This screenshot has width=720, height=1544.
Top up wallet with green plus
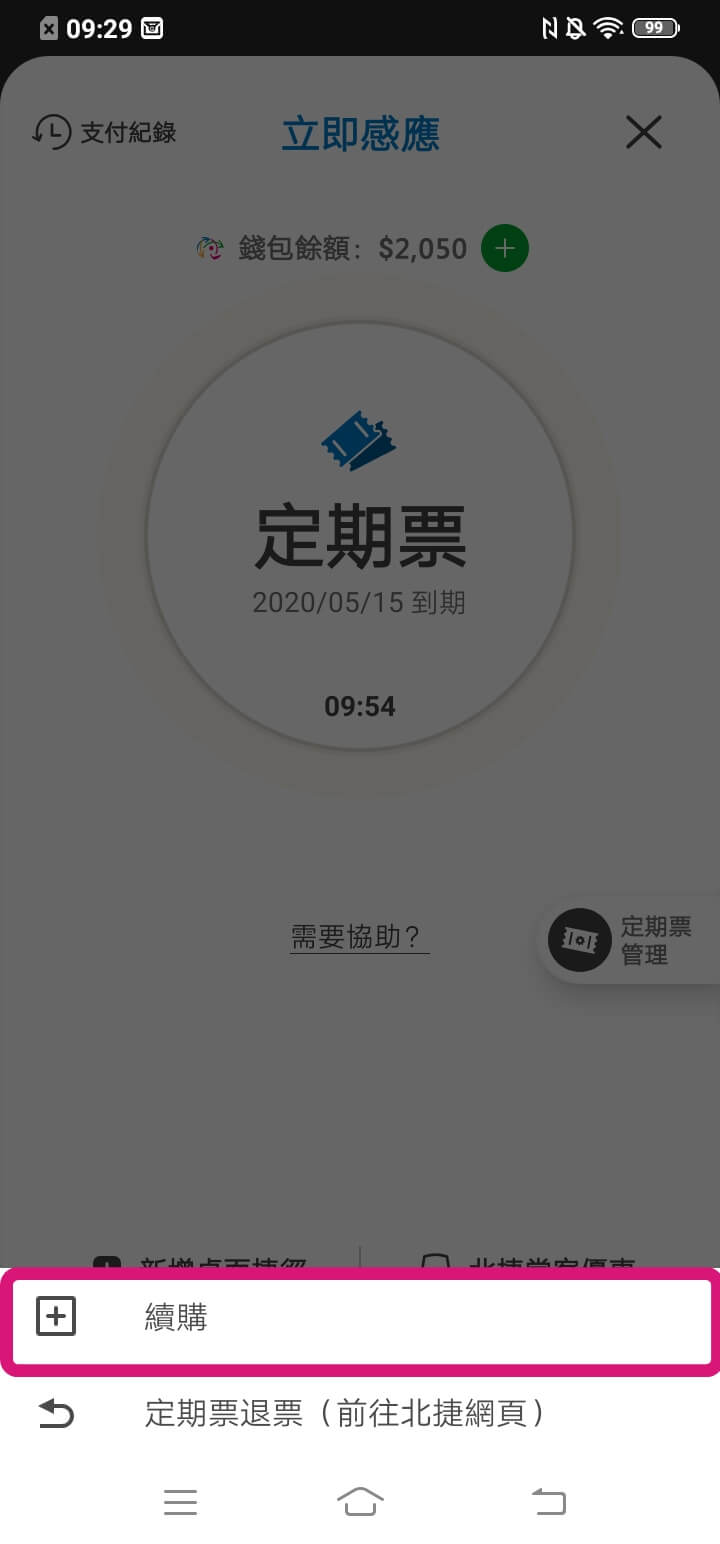click(505, 248)
